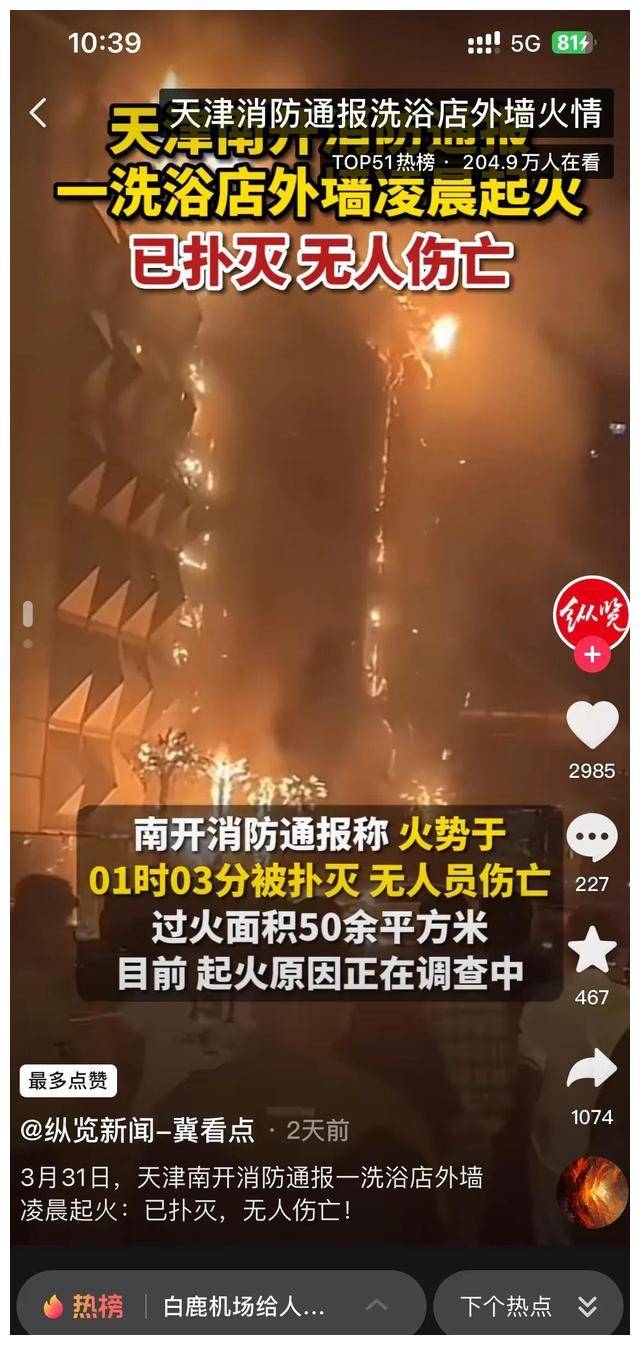Like this video with the heart icon

click(x=592, y=726)
